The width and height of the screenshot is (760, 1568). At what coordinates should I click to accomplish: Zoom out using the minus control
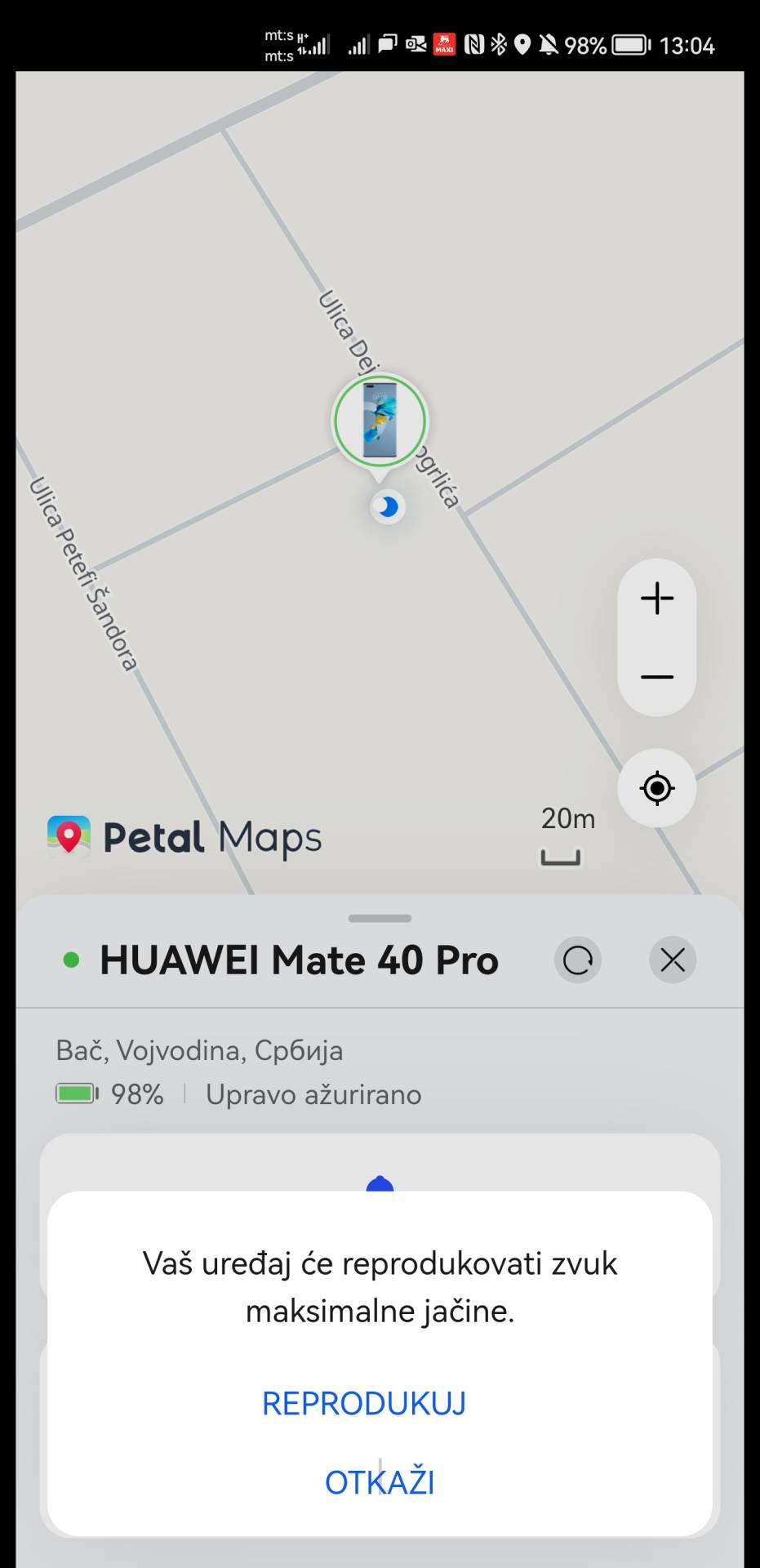tap(657, 676)
